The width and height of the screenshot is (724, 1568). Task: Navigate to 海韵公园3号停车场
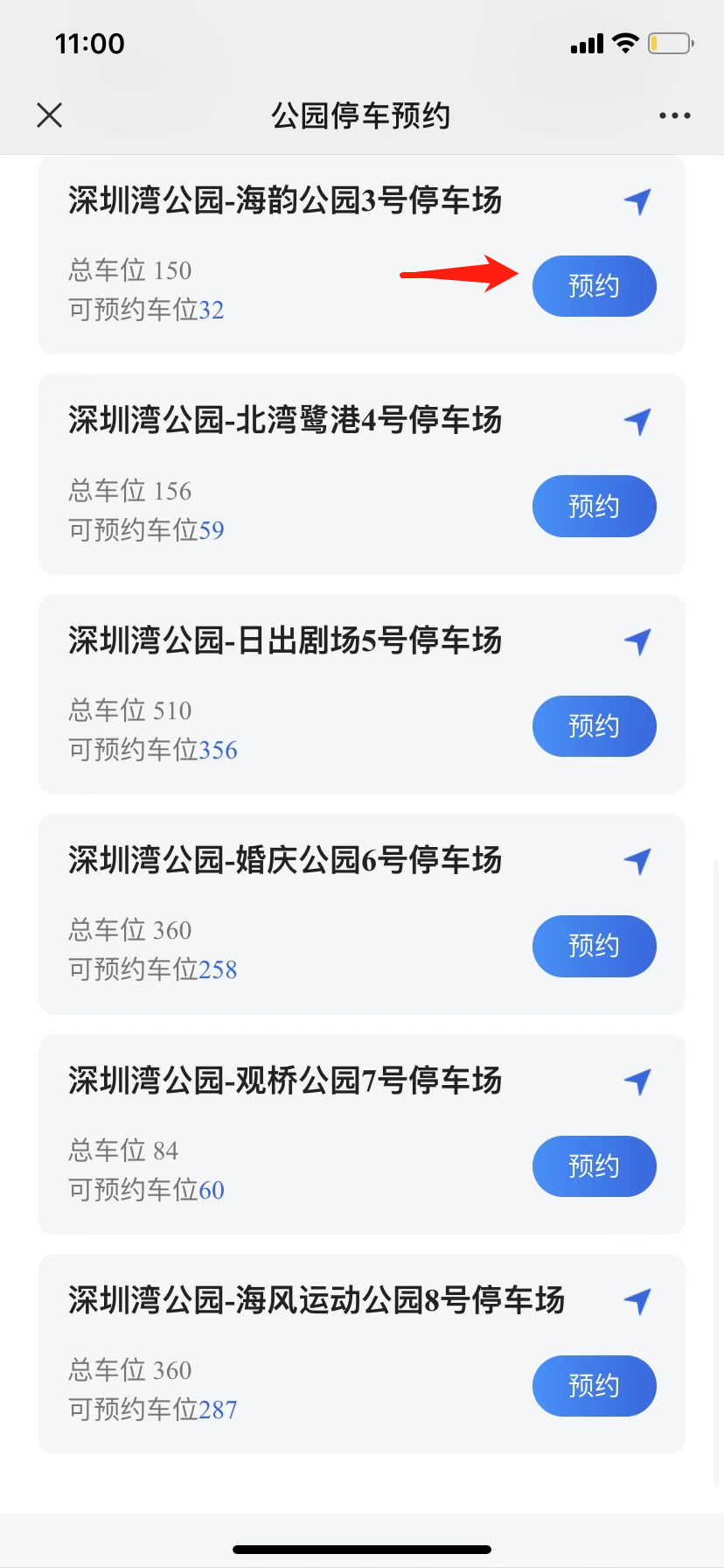tap(638, 201)
